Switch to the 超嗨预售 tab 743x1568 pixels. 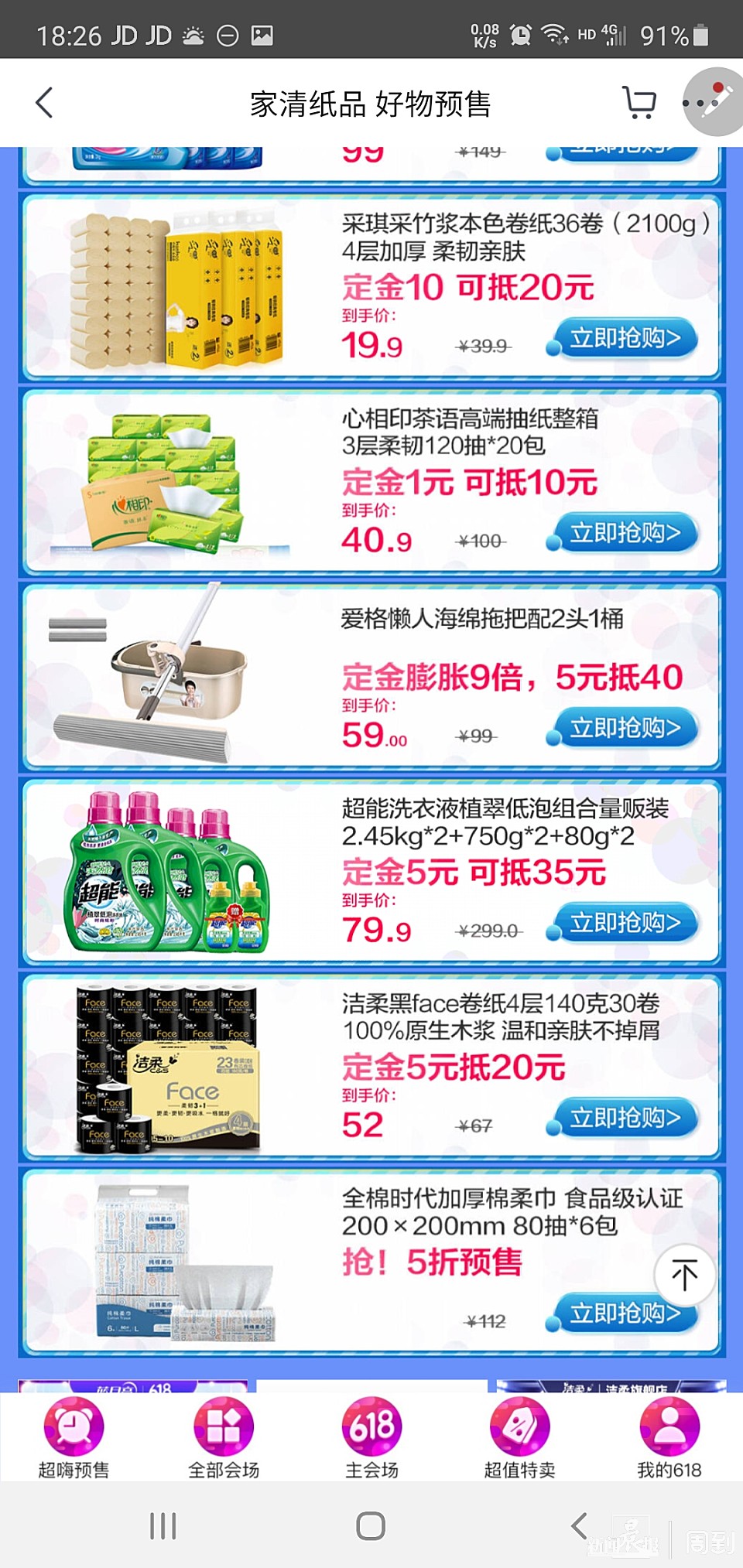(74, 1438)
